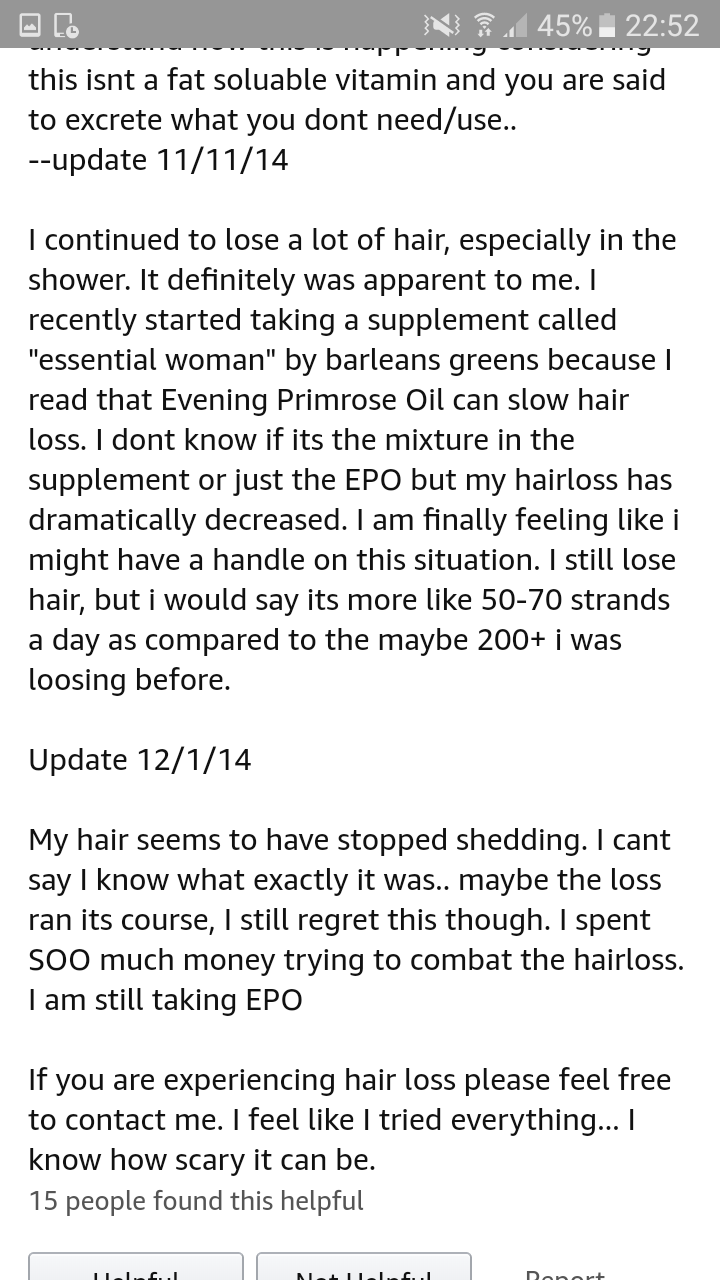Report this review
The height and width of the screenshot is (1280, 720).
tap(565, 1272)
